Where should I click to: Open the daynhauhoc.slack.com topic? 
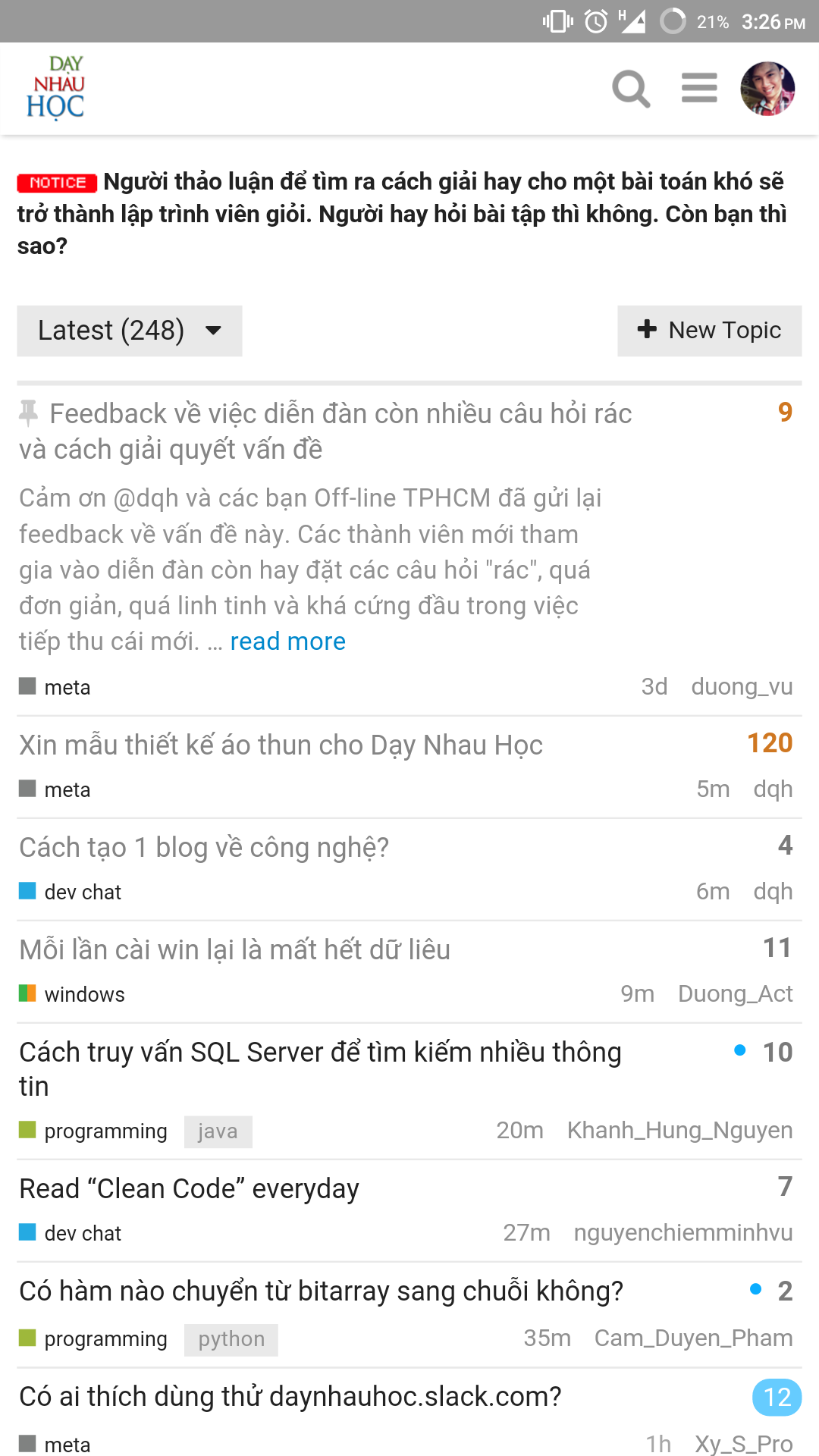[290, 1396]
